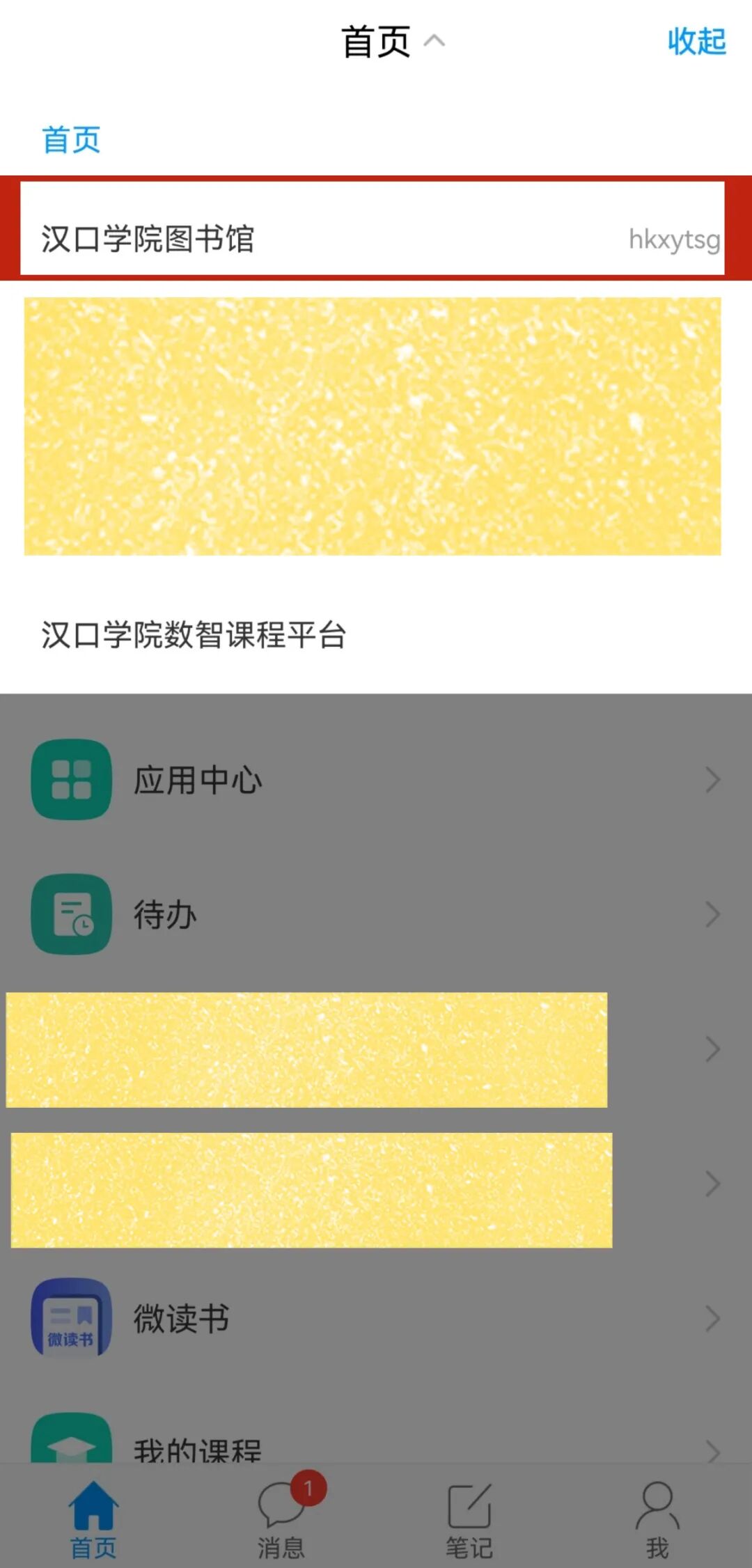Open 应用中心

point(376,780)
